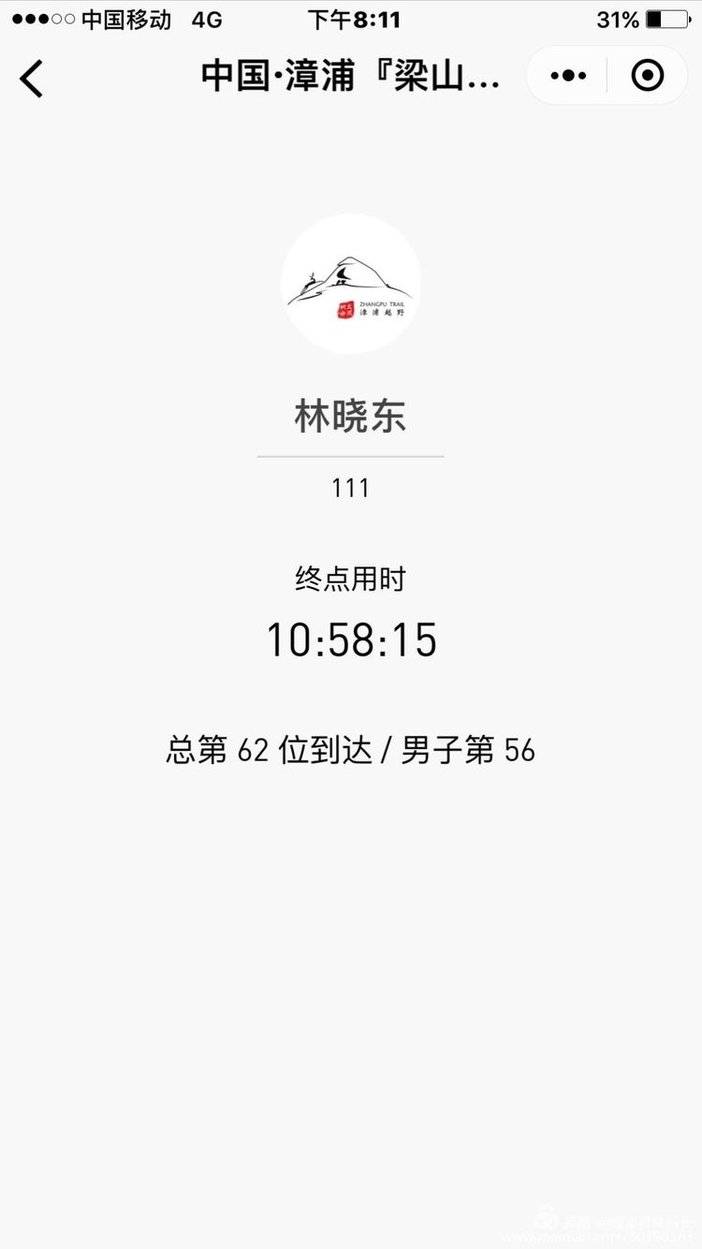Viewport: 702px width, 1249px height.
Task: Close the mini program with the circle button
Action: point(648,76)
